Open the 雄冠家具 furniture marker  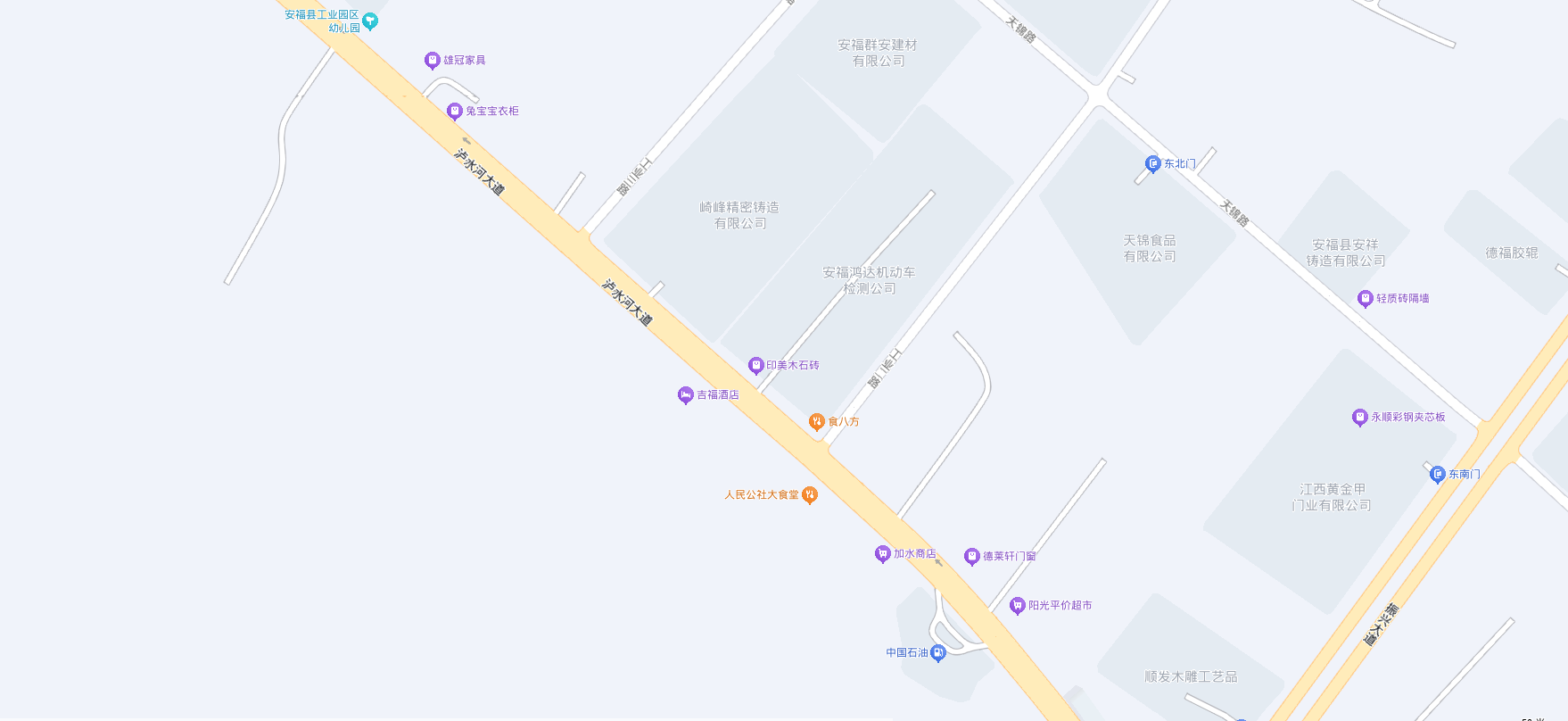433,60
